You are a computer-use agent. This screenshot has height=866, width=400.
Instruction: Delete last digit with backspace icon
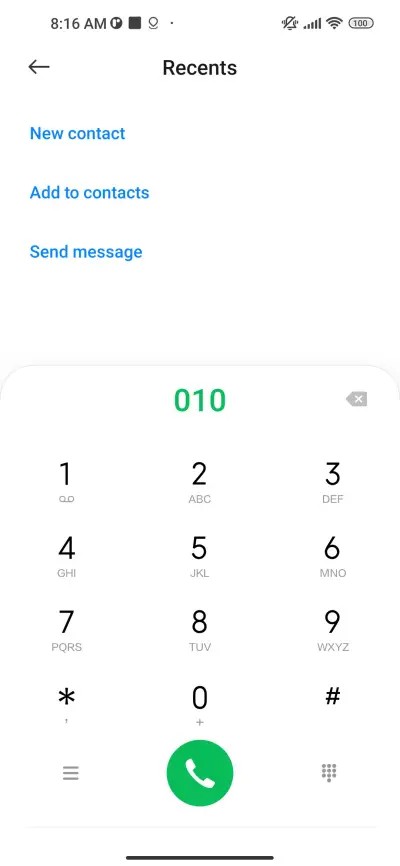point(356,399)
